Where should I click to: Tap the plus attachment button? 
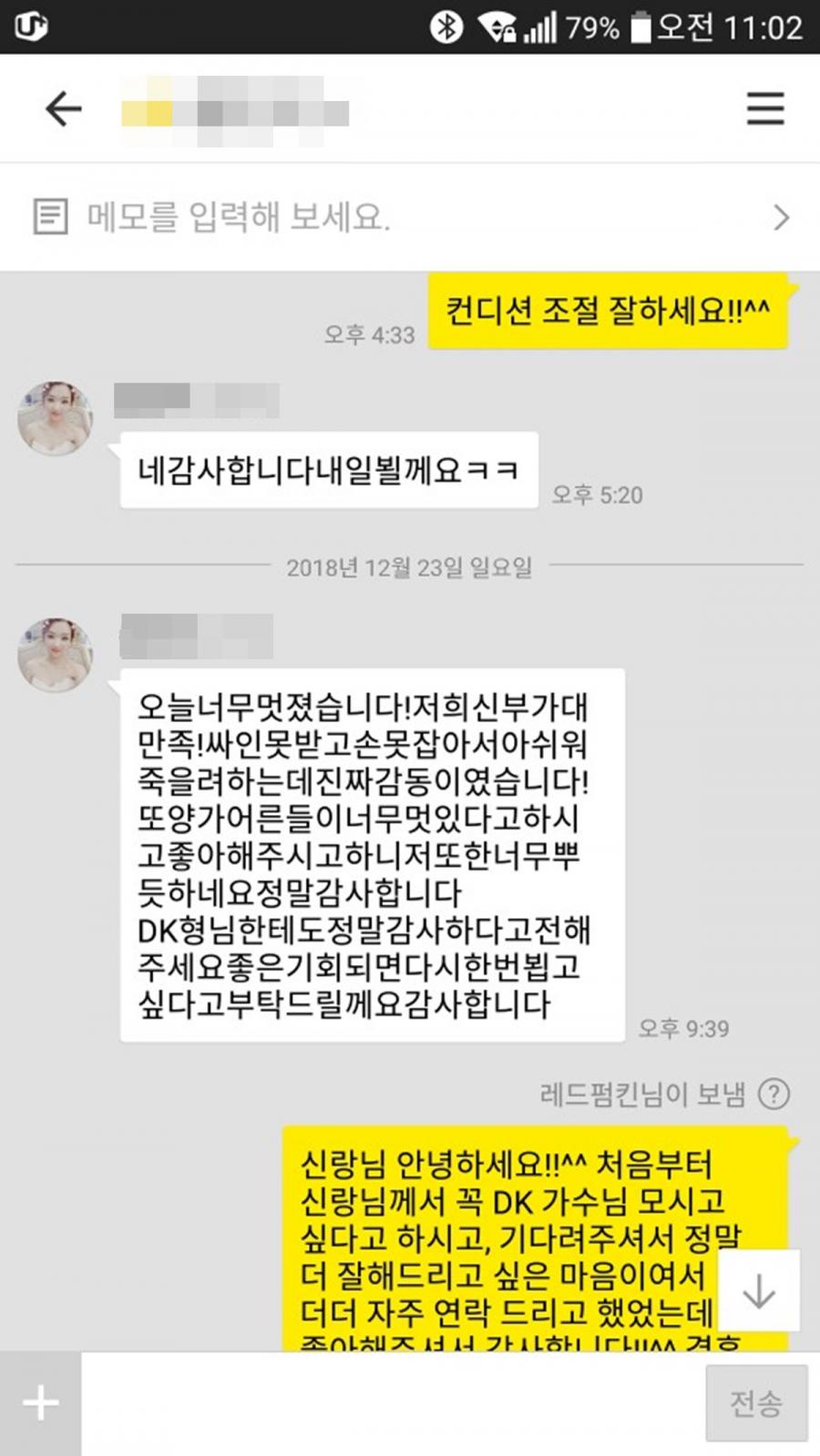pyautogui.click(x=40, y=1403)
